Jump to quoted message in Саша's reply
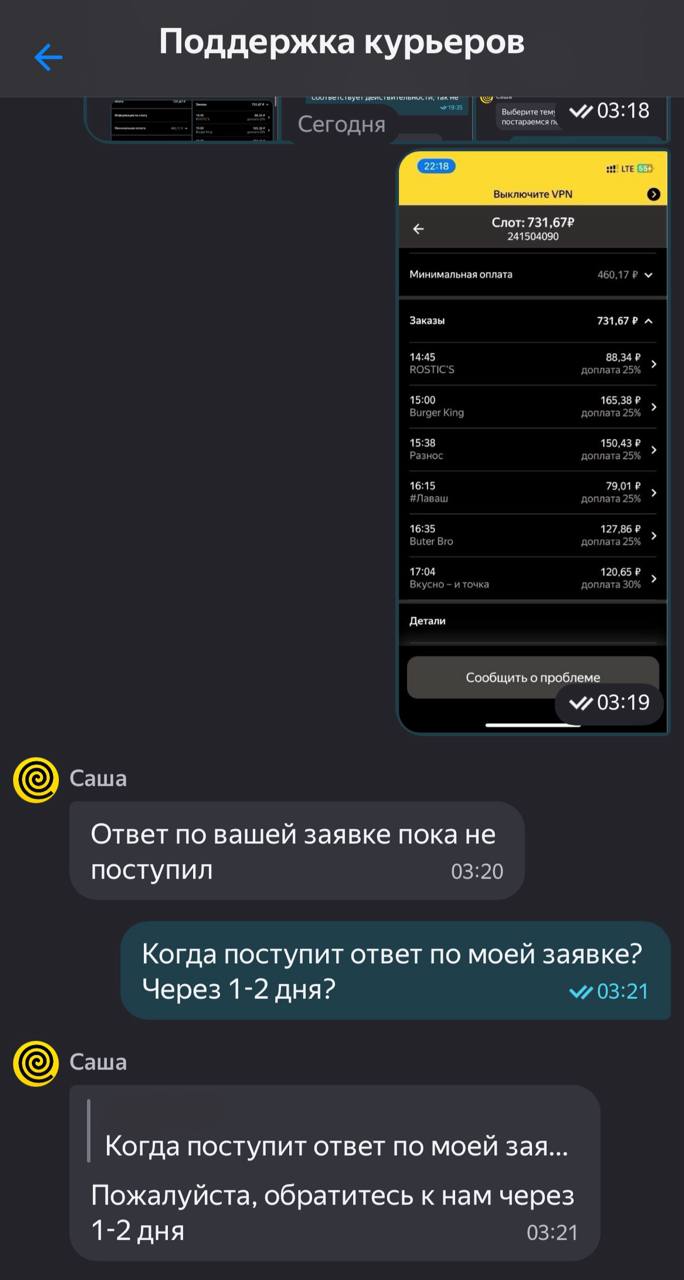 coord(335,1146)
